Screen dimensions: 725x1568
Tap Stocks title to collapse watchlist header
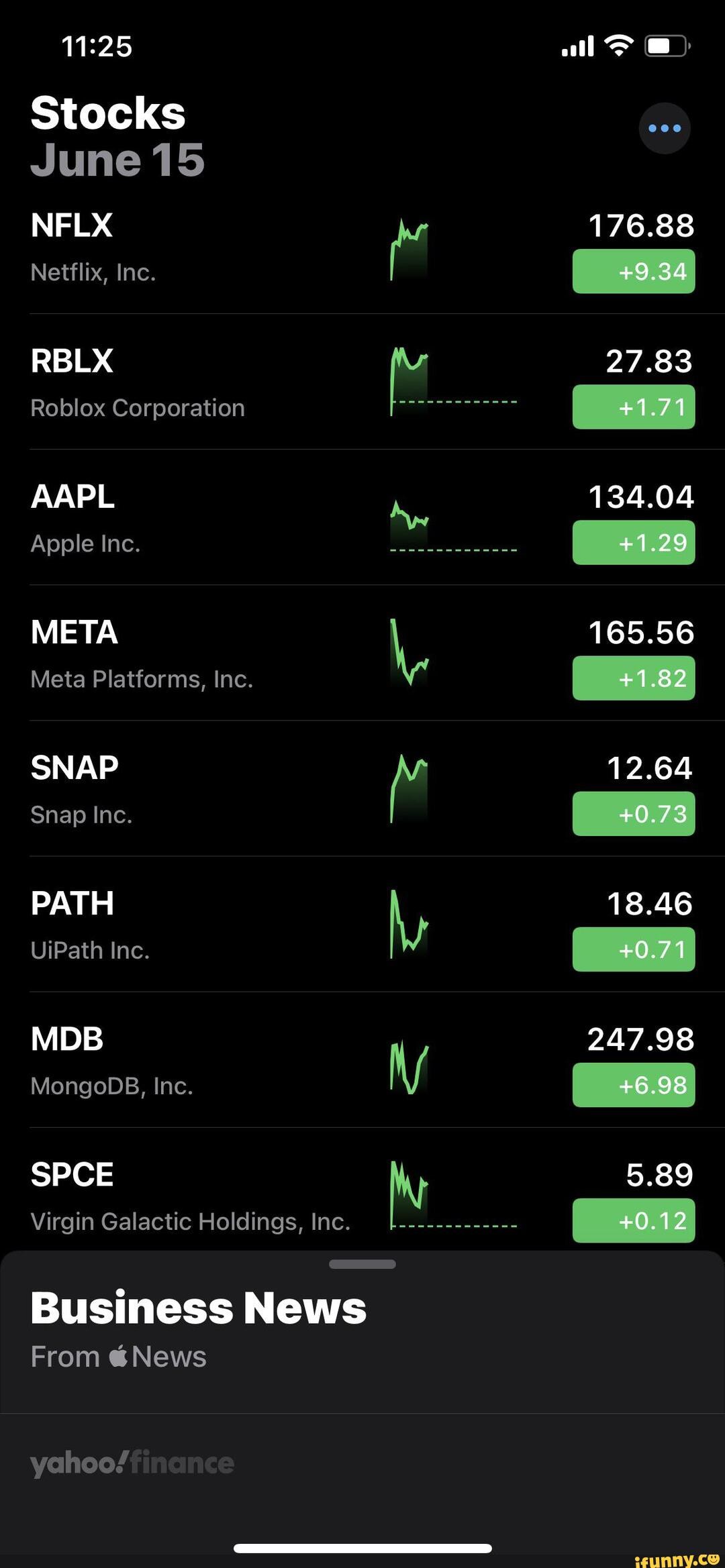click(x=109, y=112)
